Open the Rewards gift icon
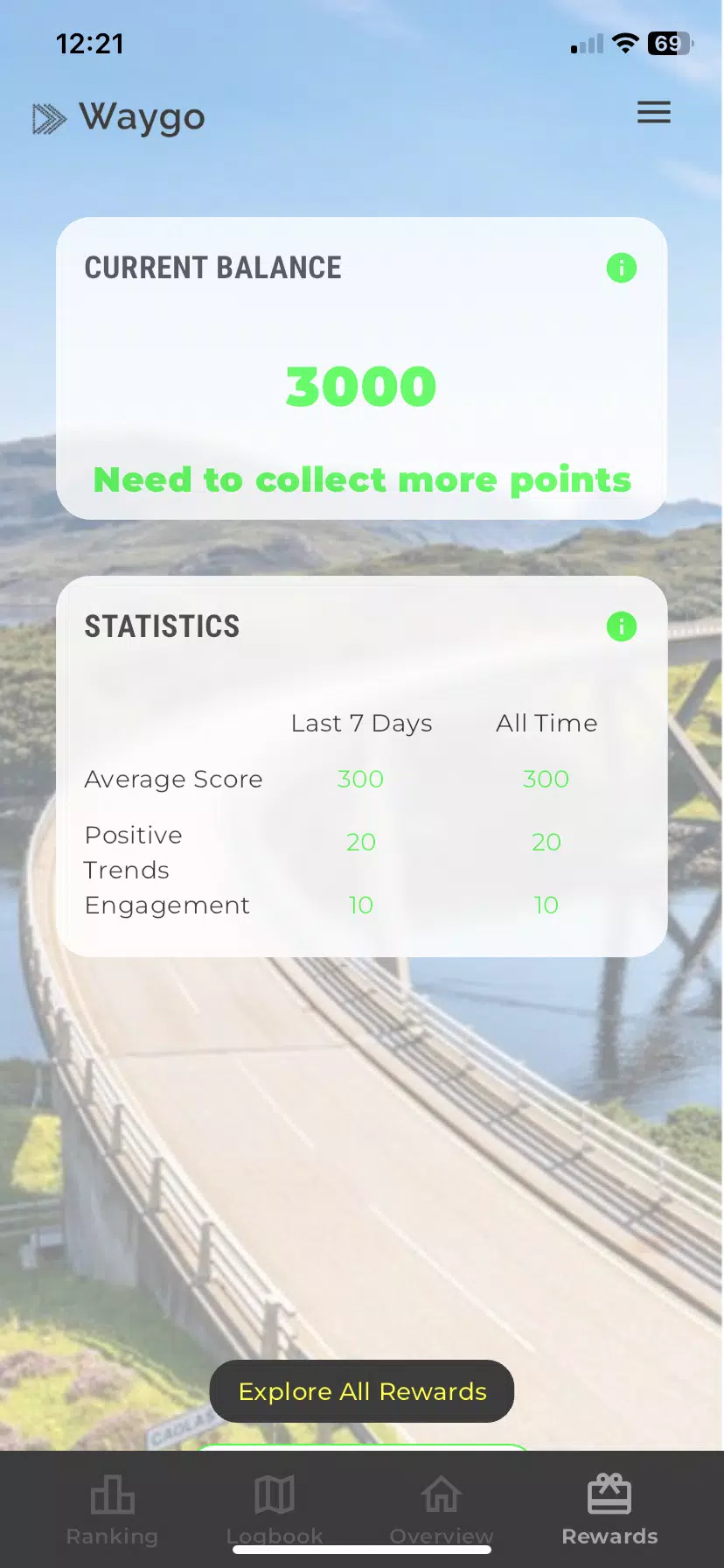The height and width of the screenshot is (1568, 724). click(x=609, y=1492)
